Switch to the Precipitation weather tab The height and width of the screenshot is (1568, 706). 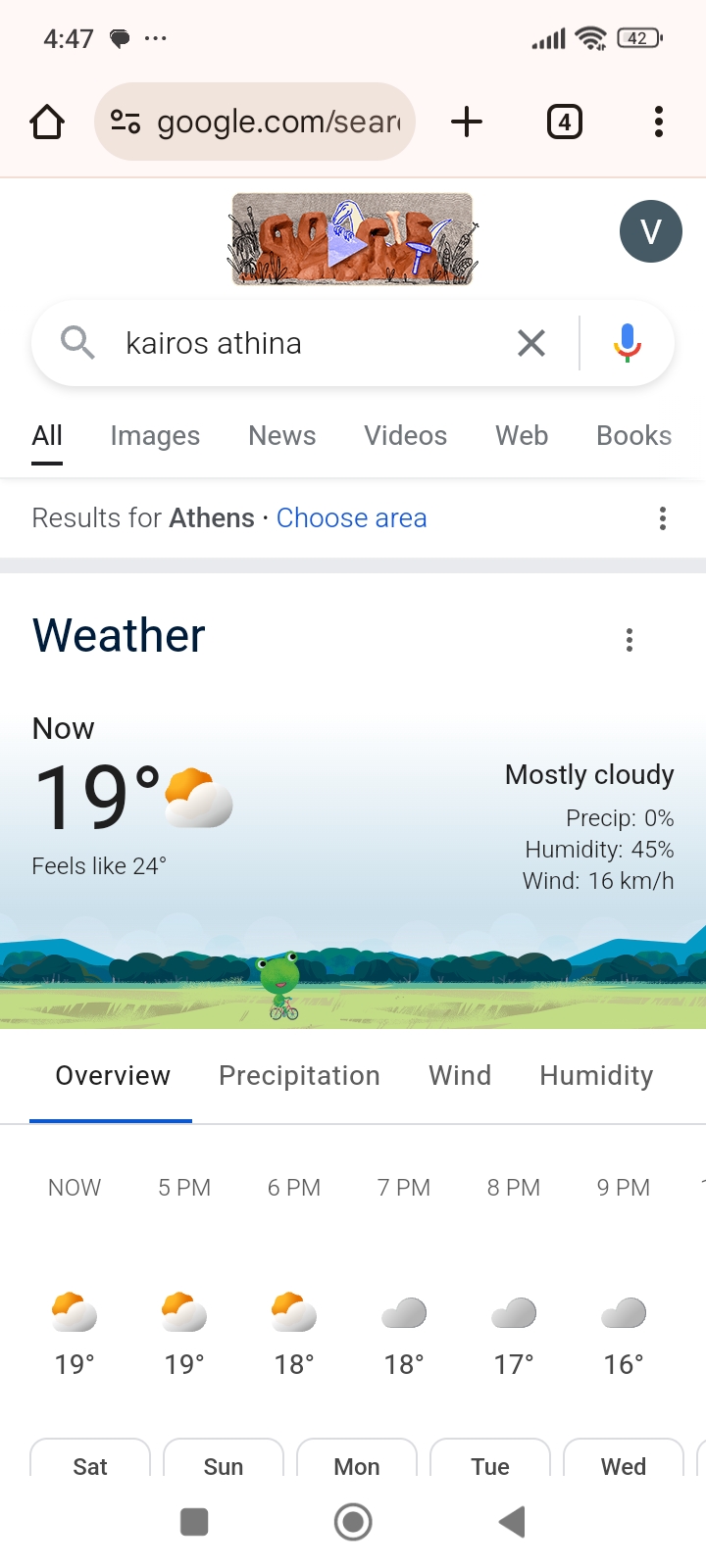(x=299, y=1076)
